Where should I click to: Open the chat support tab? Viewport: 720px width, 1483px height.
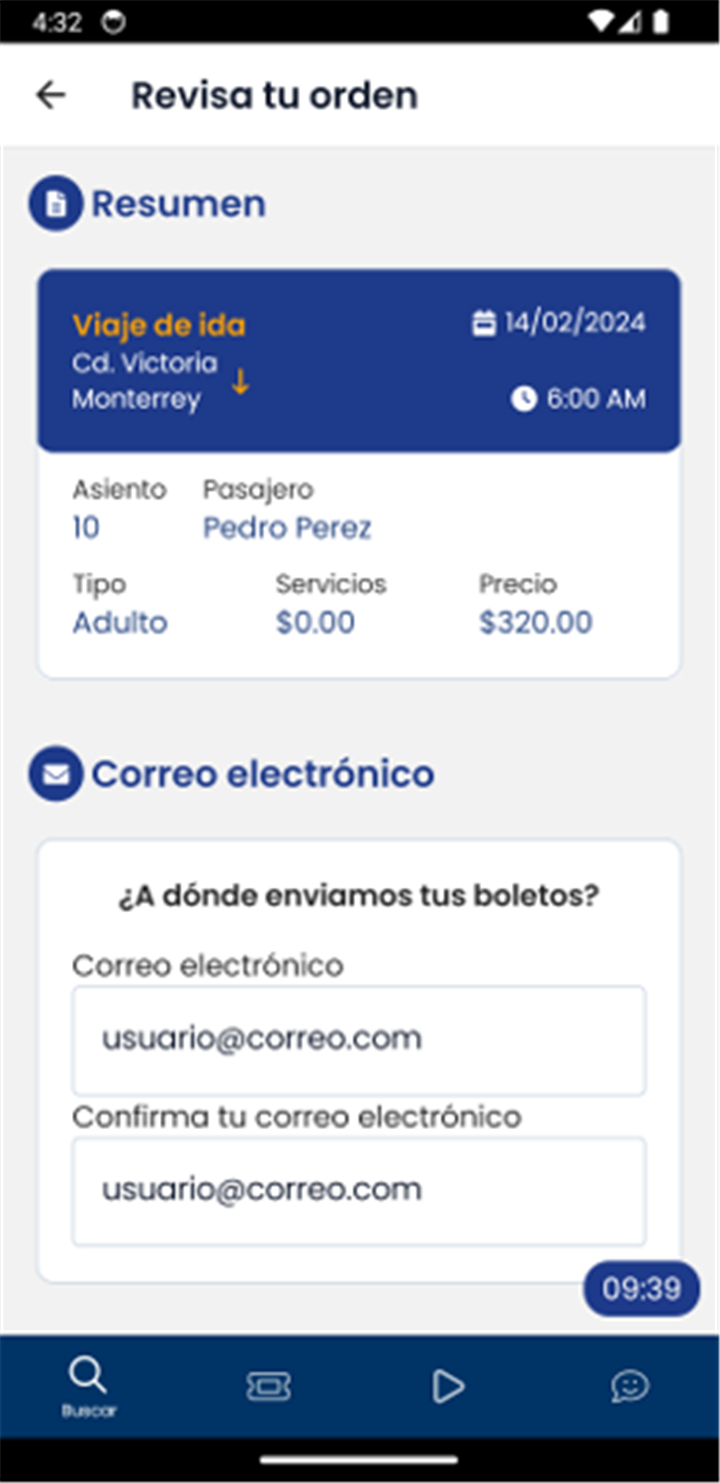(630, 1386)
